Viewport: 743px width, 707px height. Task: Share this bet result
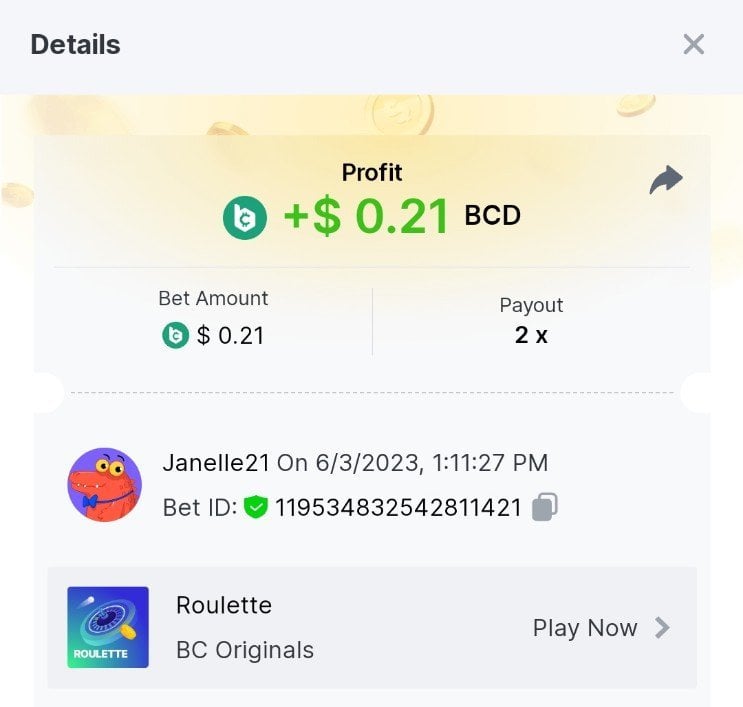[x=666, y=180]
